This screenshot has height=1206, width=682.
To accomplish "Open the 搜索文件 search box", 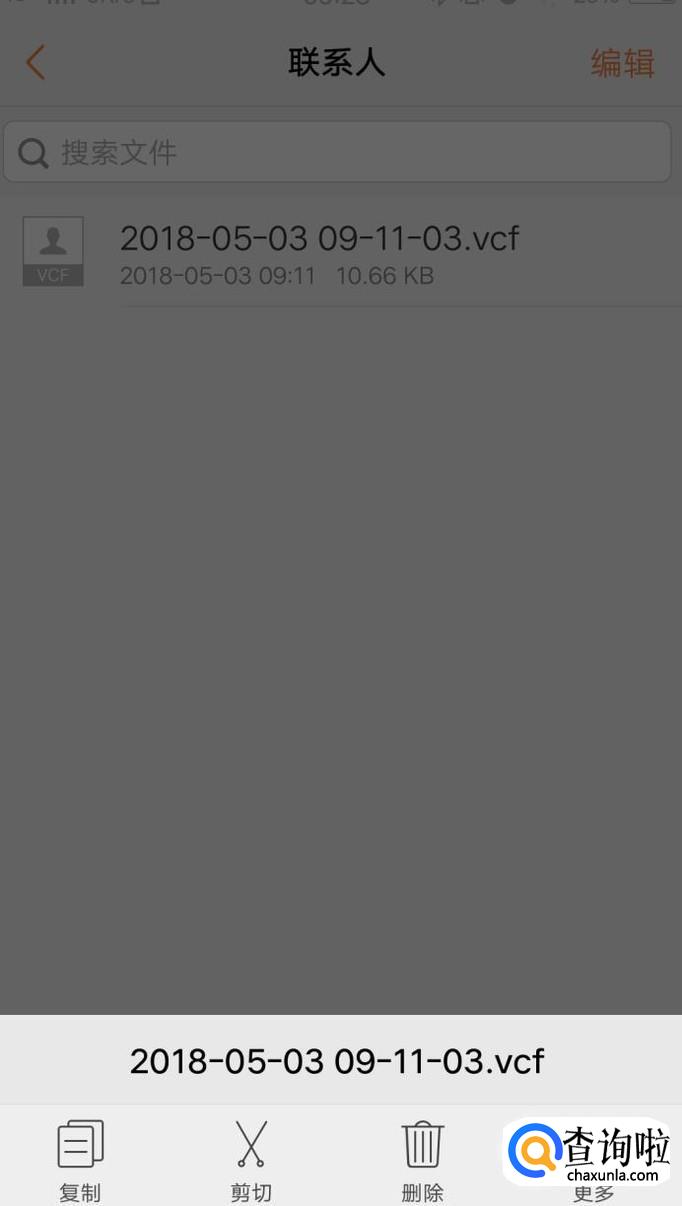I will click(x=337, y=153).
